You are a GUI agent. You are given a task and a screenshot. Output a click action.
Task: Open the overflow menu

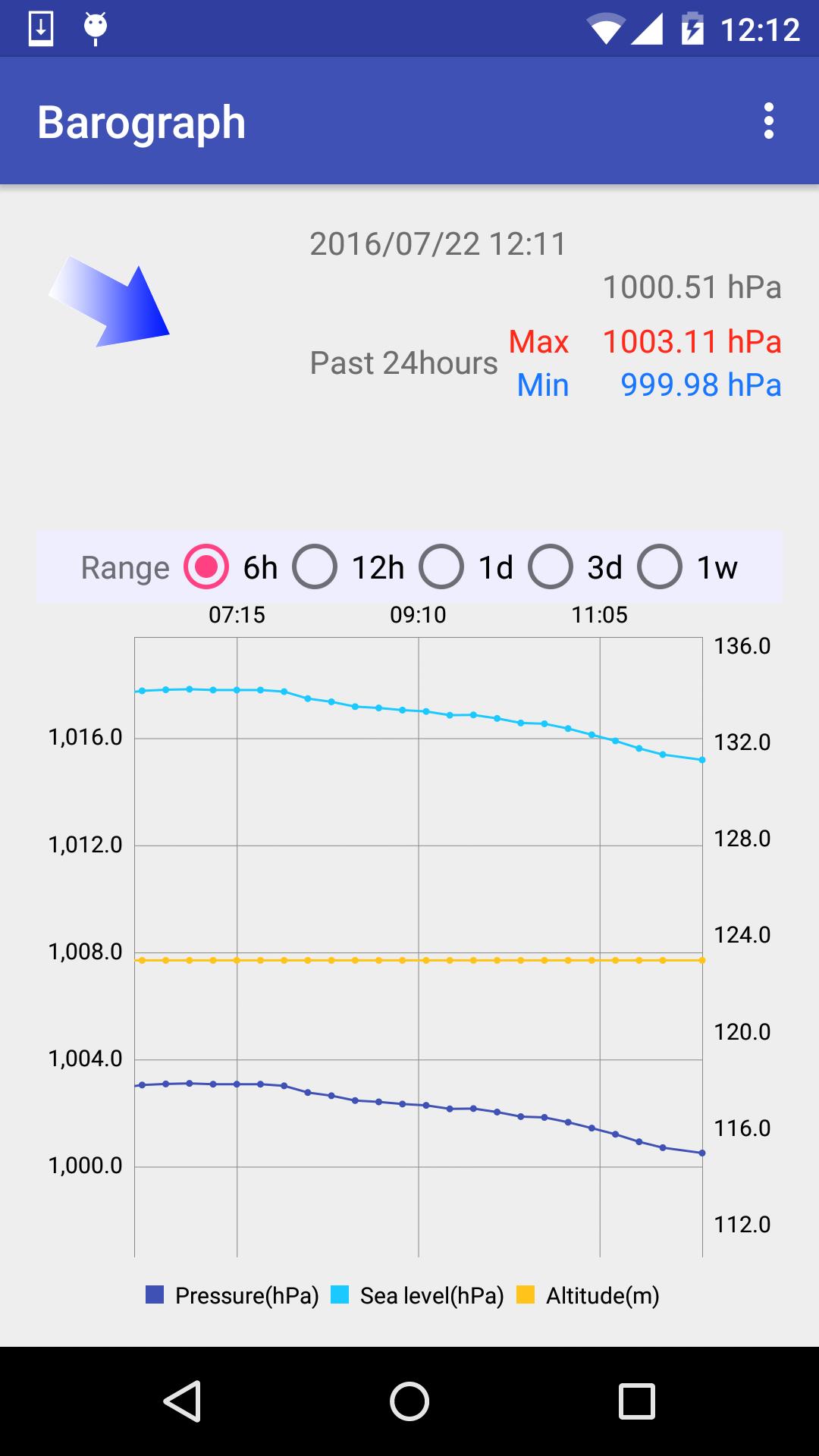(x=768, y=121)
